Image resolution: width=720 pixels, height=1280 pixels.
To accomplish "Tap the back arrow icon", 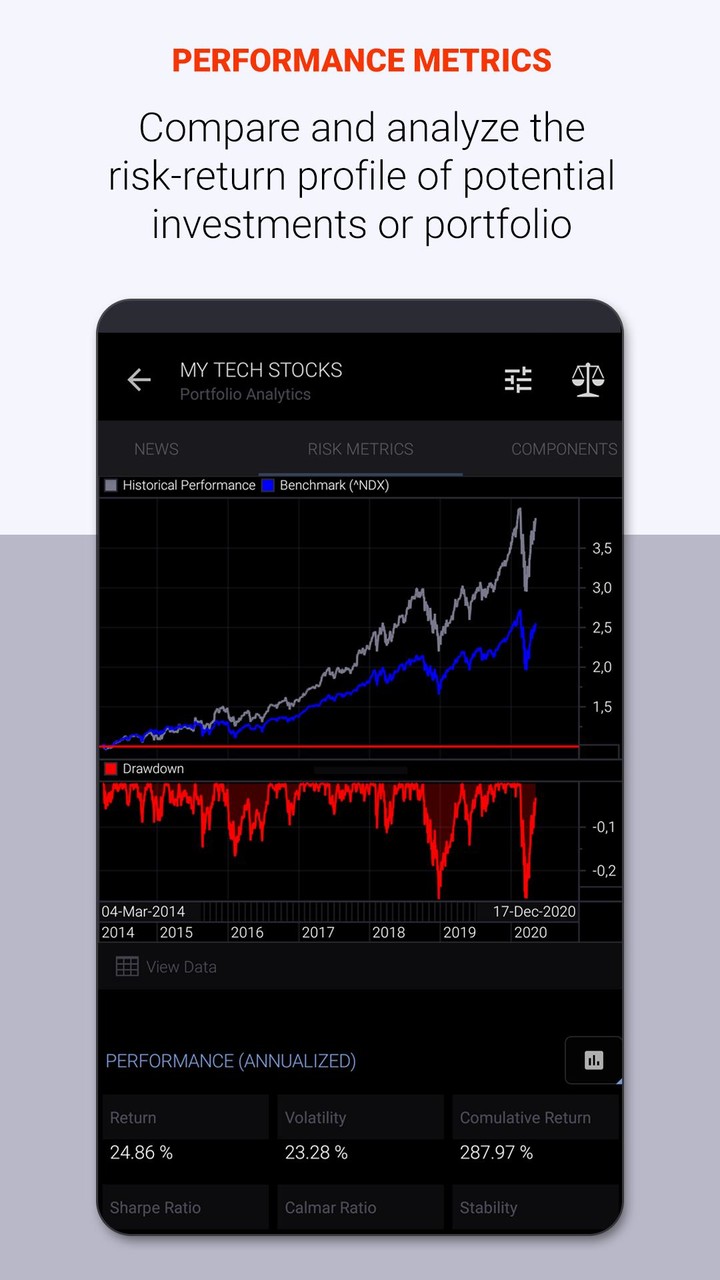I will click(138, 380).
